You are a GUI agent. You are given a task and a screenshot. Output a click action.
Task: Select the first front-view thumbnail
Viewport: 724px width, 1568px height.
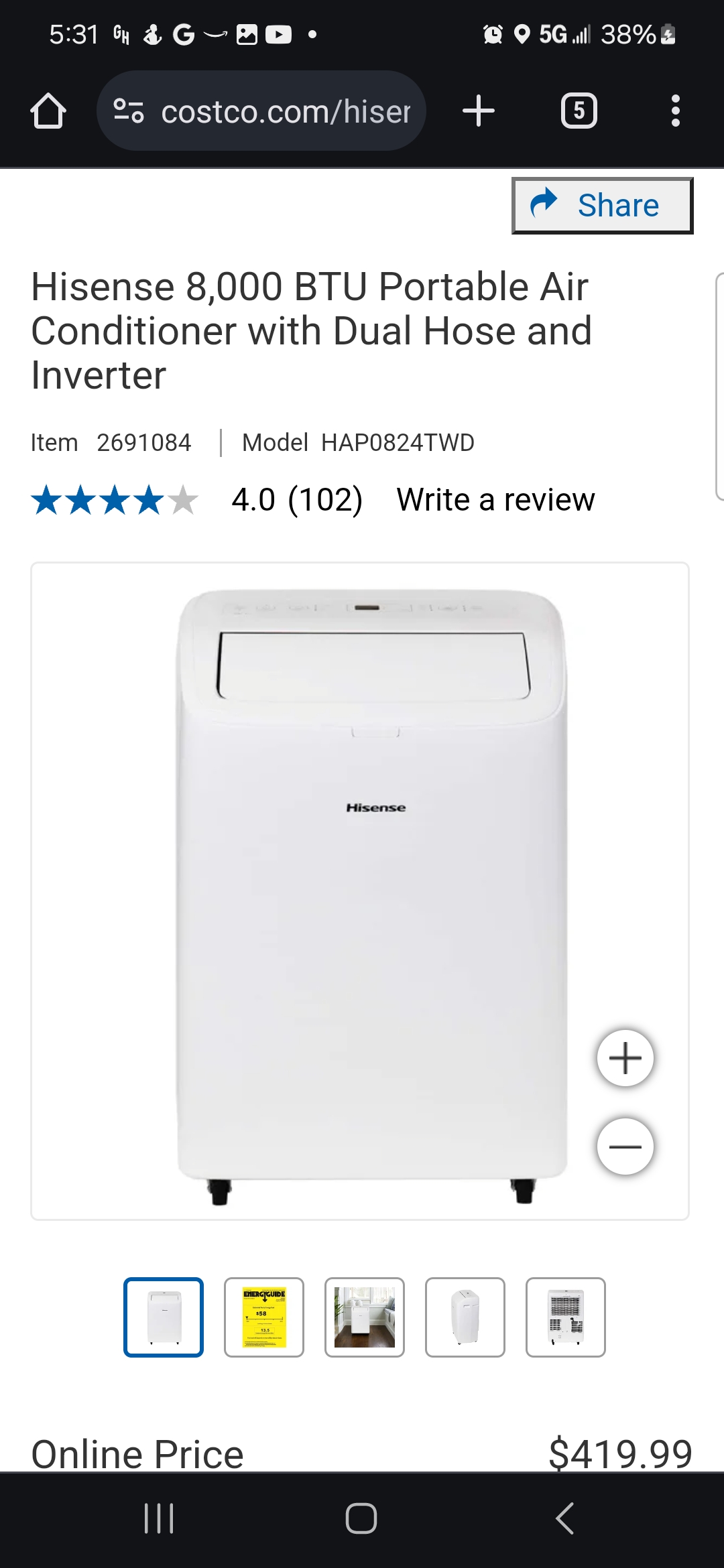[x=164, y=1317]
